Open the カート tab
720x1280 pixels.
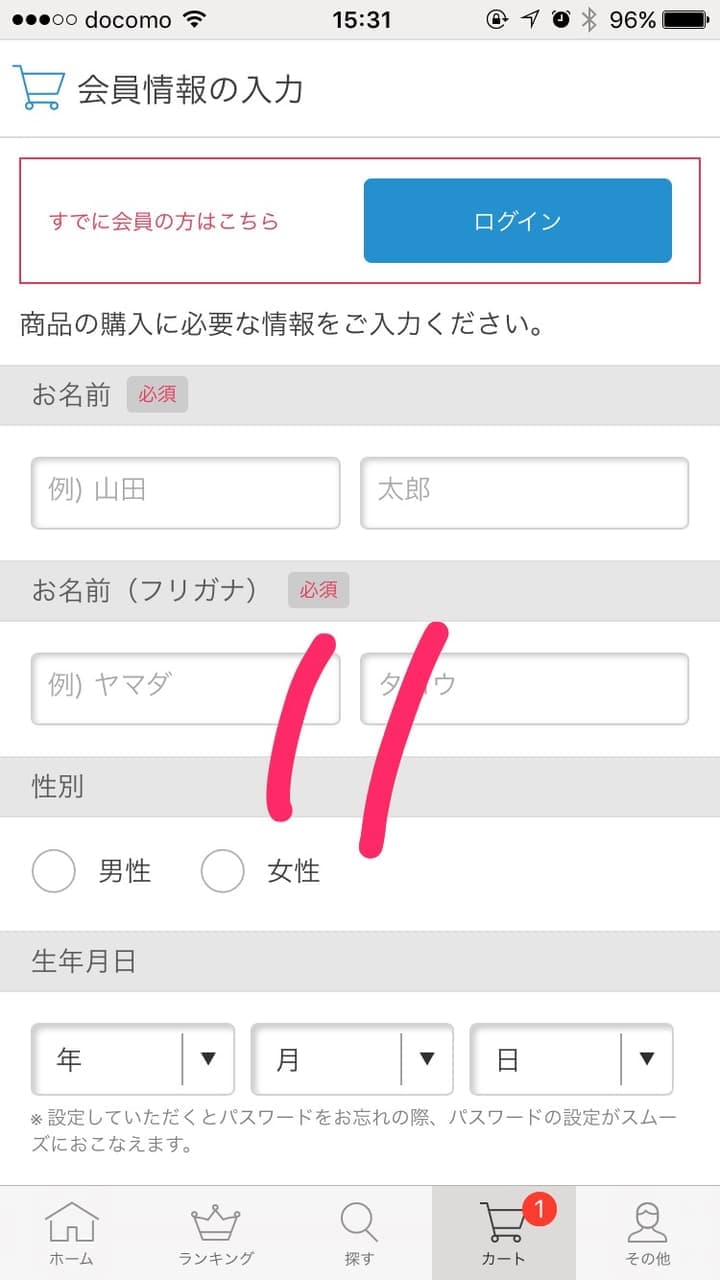point(504,1233)
